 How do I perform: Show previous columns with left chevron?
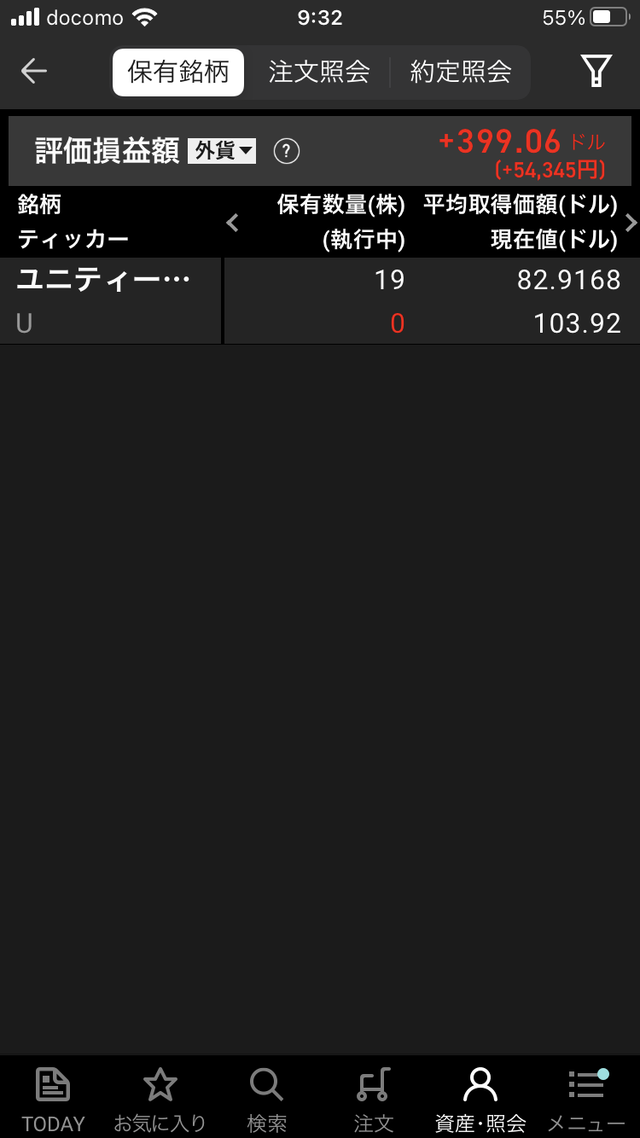(x=233, y=223)
